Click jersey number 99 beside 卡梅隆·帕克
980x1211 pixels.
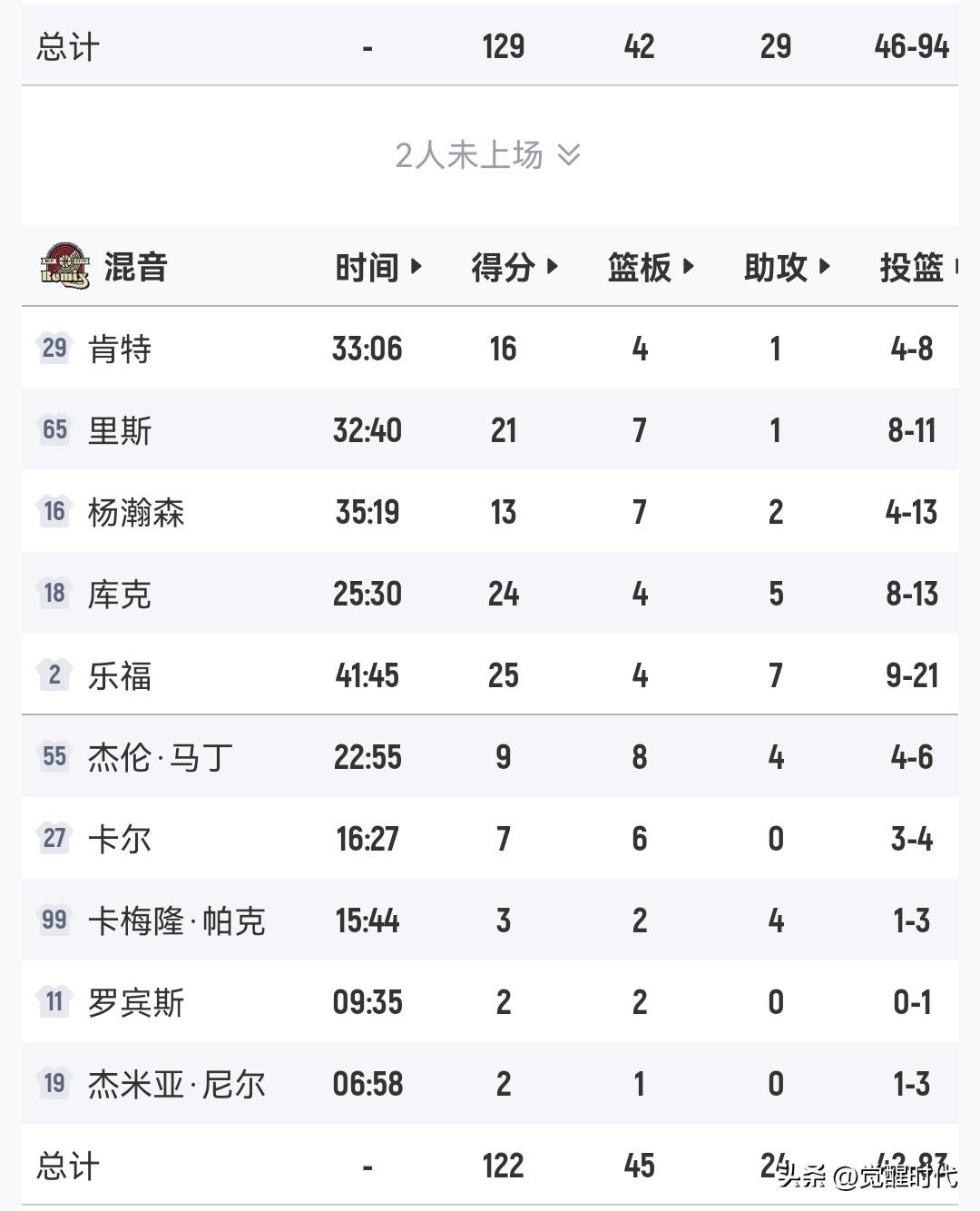click(54, 921)
